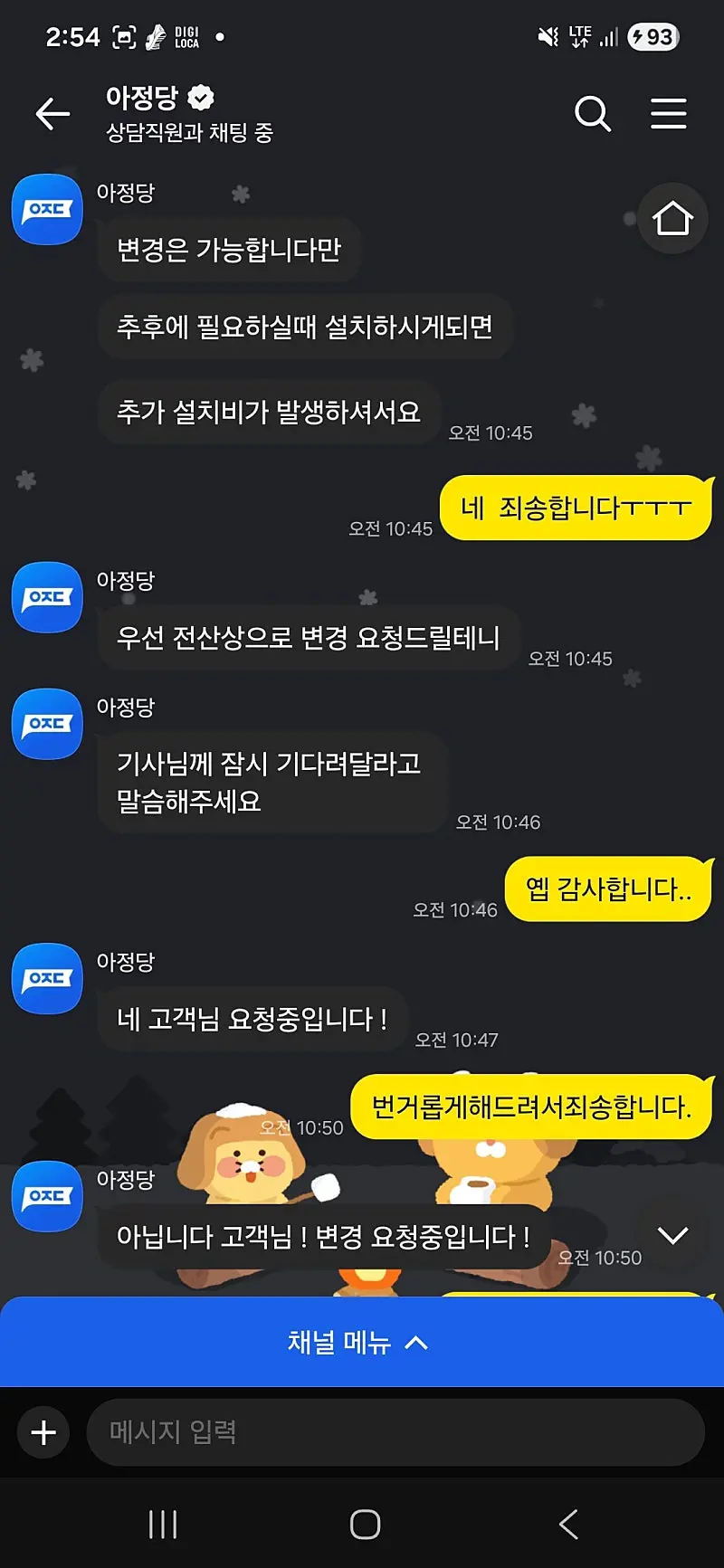Open the system recent apps view
Image resolution: width=724 pixels, height=1568 pixels.
[x=163, y=1525]
